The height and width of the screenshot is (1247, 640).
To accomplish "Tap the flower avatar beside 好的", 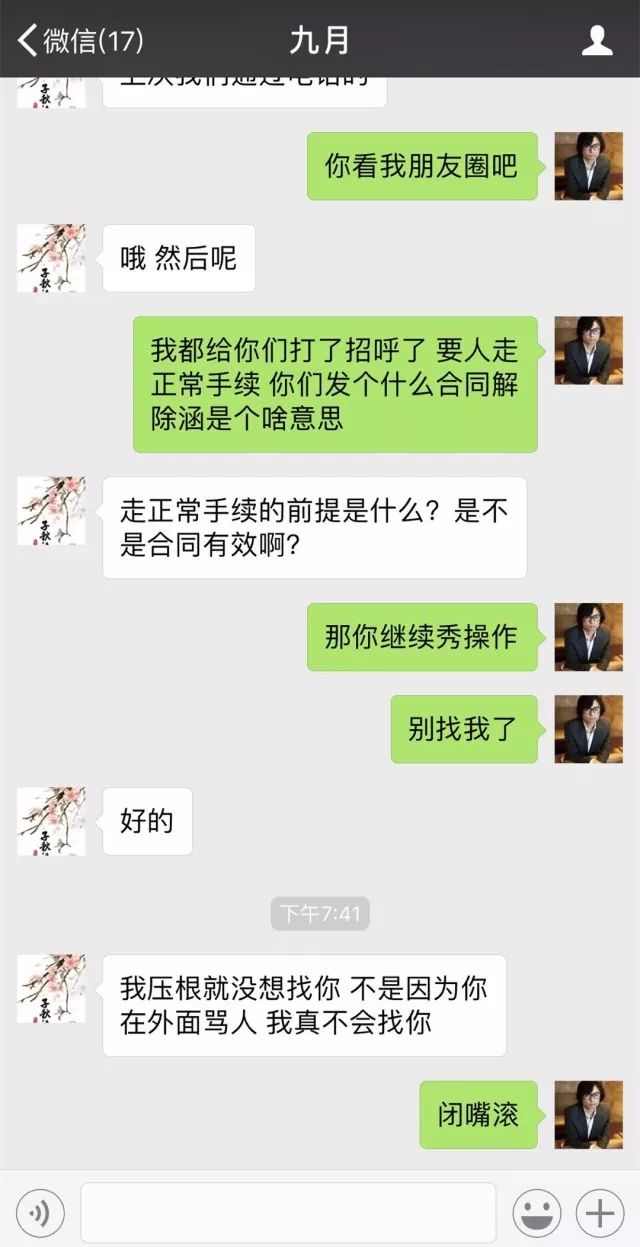I will [51, 821].
